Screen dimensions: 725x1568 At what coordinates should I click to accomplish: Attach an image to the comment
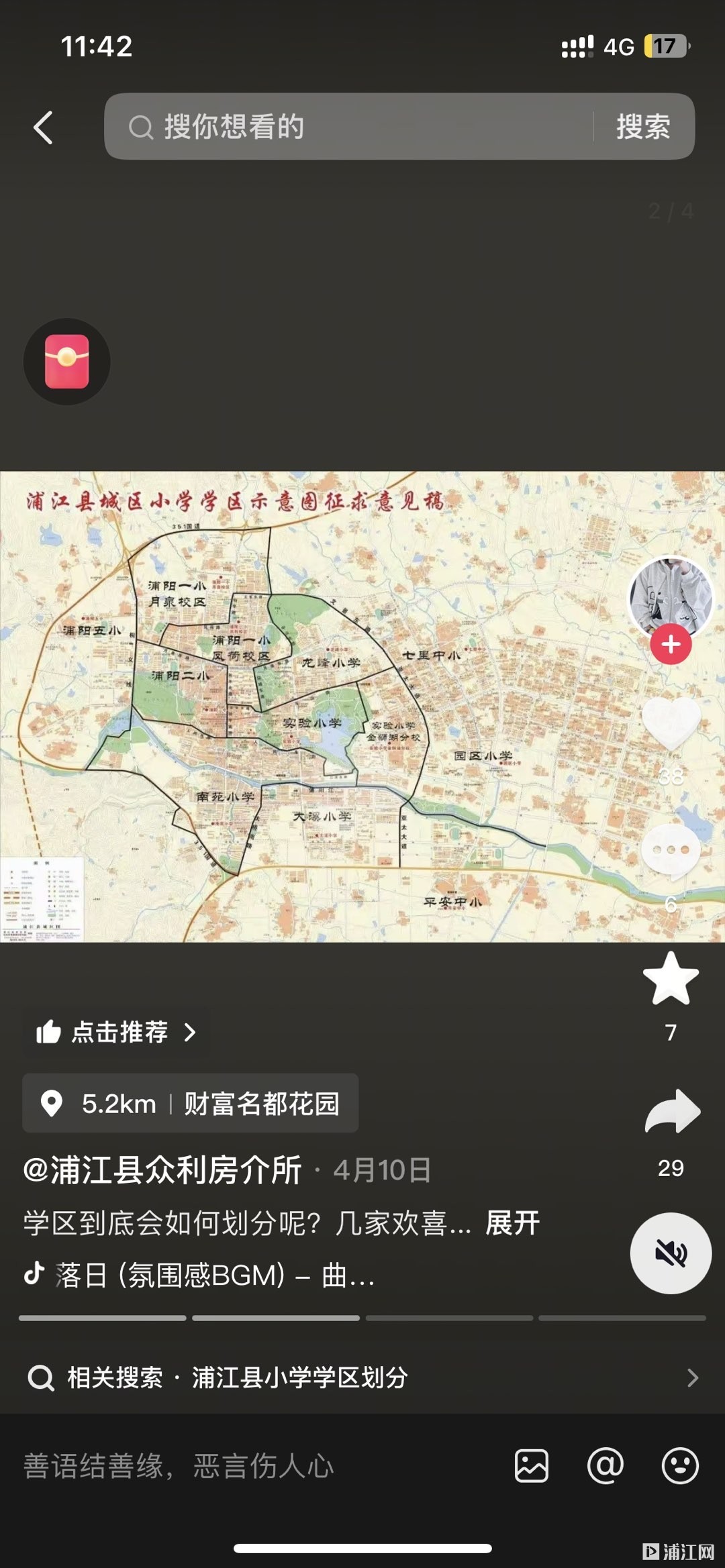pyautogui.click(x=532, y=1466)
